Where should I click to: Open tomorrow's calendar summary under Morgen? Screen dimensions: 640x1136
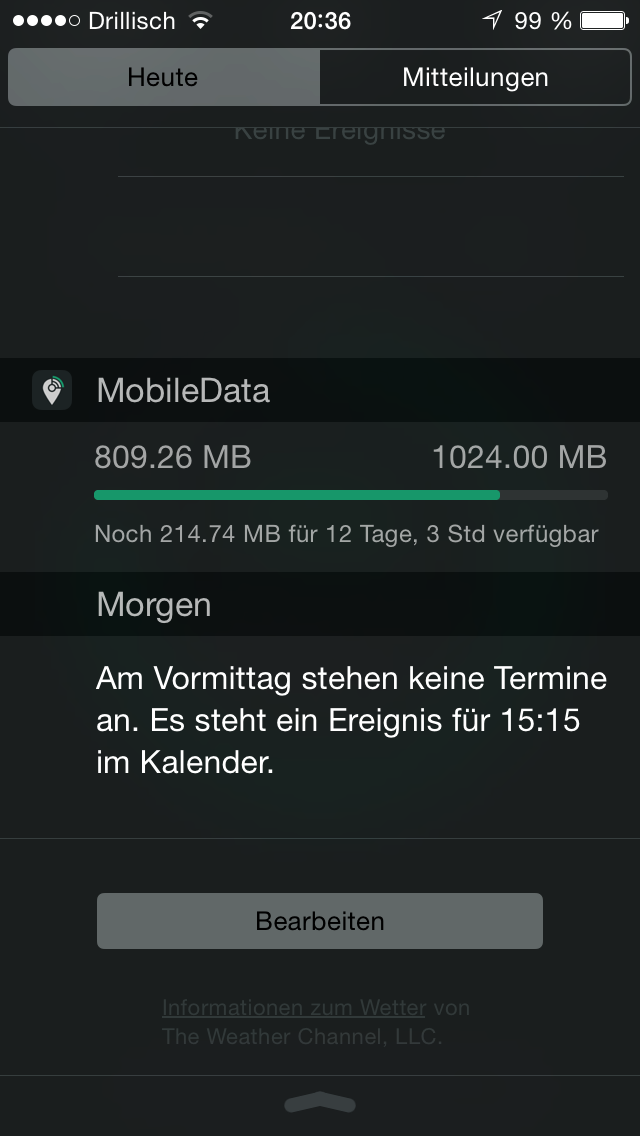pyautogui.click(x=352, y=722)
